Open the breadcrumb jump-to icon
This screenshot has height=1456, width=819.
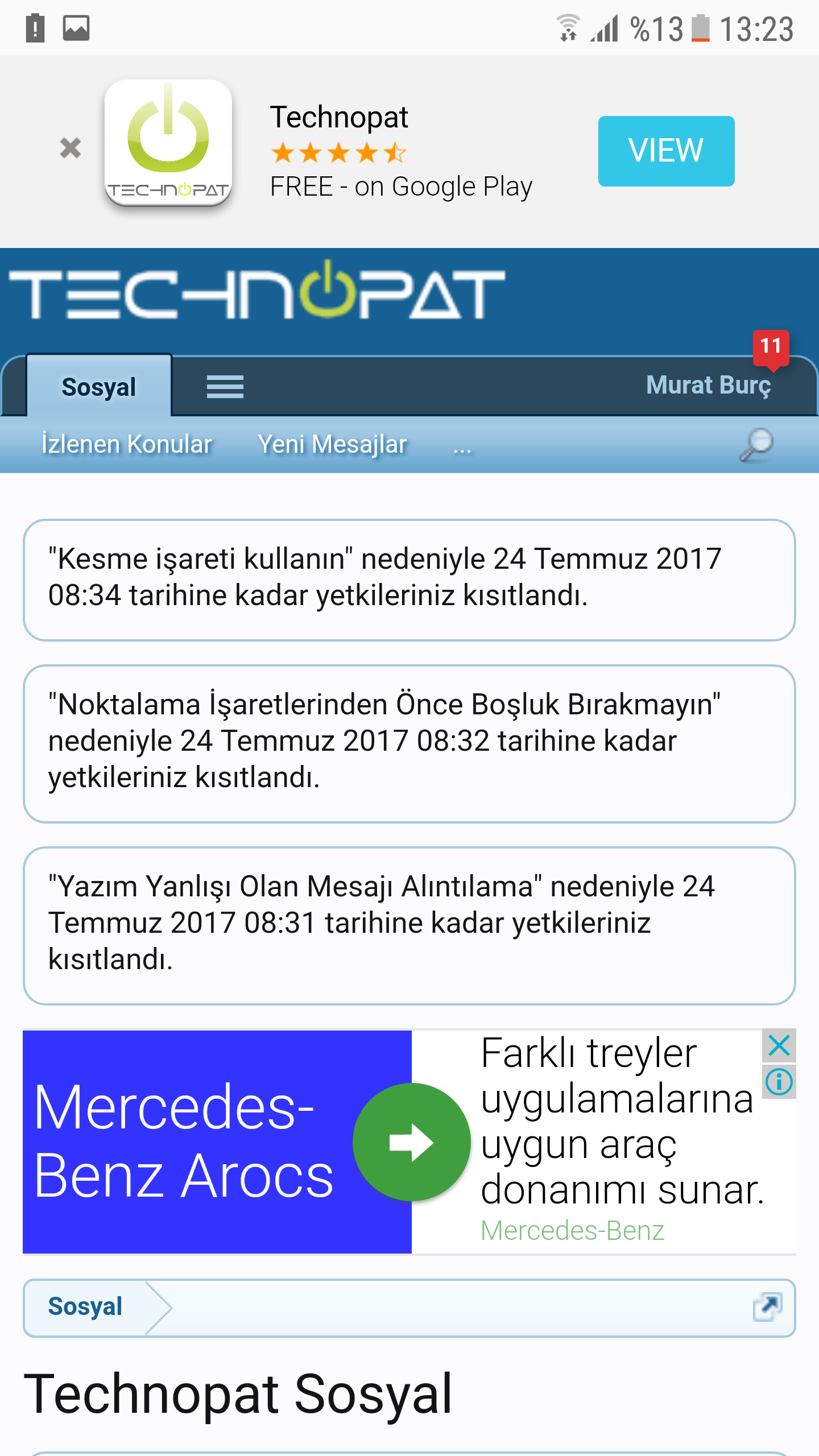pos(767,1307)
